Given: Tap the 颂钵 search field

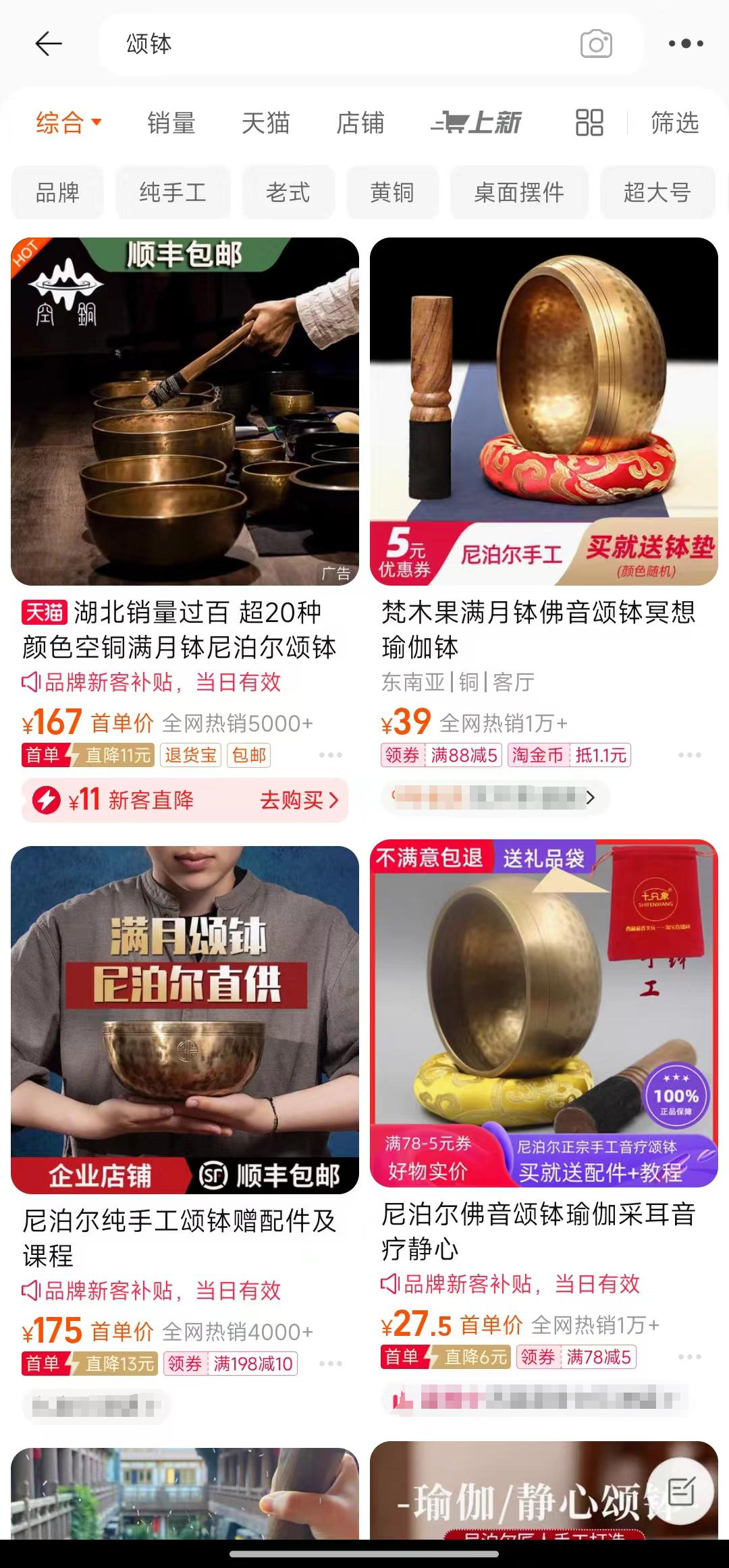Looking at the screenshot, I should click(x=337, y=45).
